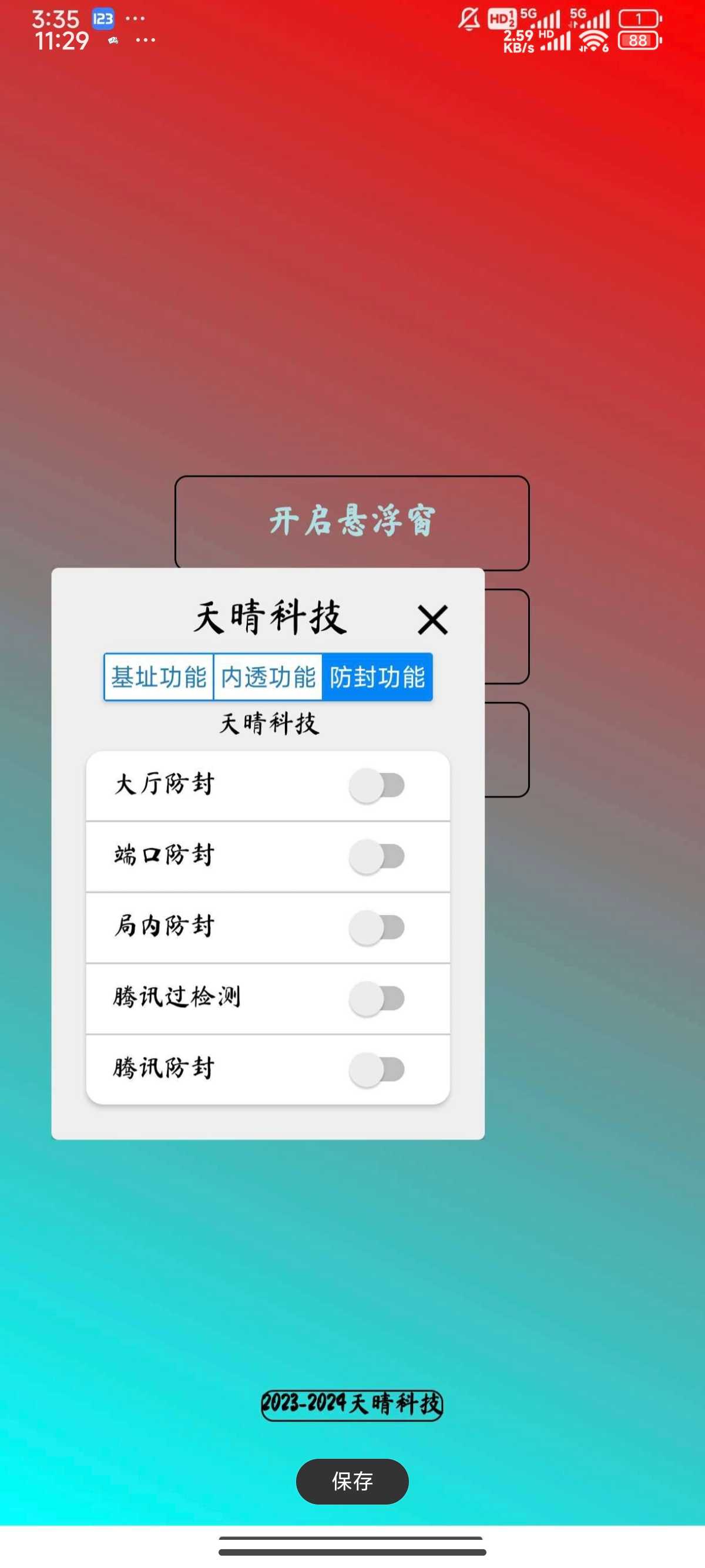Viewport: 705px width, 1568px height.
Task: Tap the 保存 button
Action: point(352,1480)
